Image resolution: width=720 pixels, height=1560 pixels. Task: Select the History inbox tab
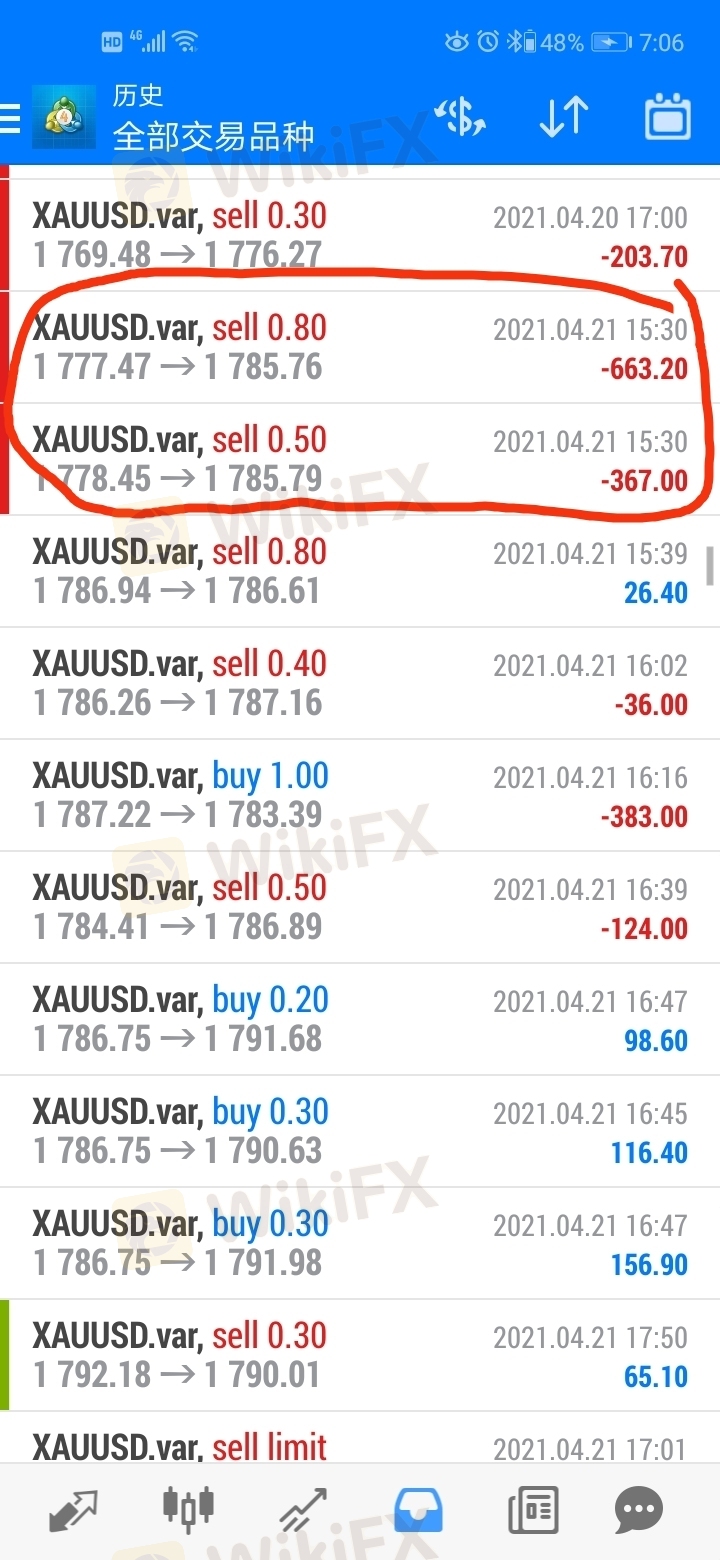click(x=418, y=1510)
